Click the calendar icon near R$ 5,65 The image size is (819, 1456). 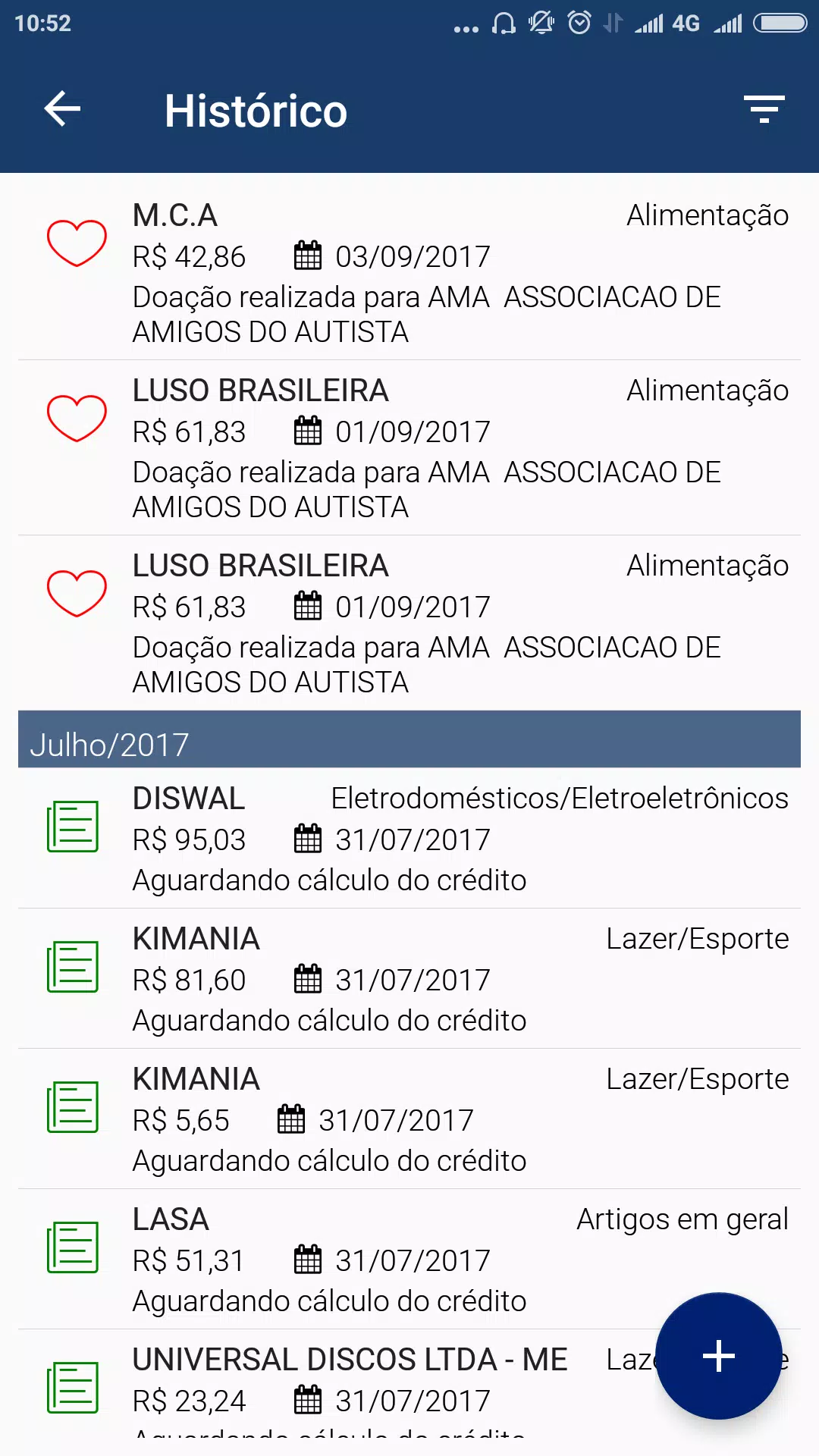[x=293, y=1119]
